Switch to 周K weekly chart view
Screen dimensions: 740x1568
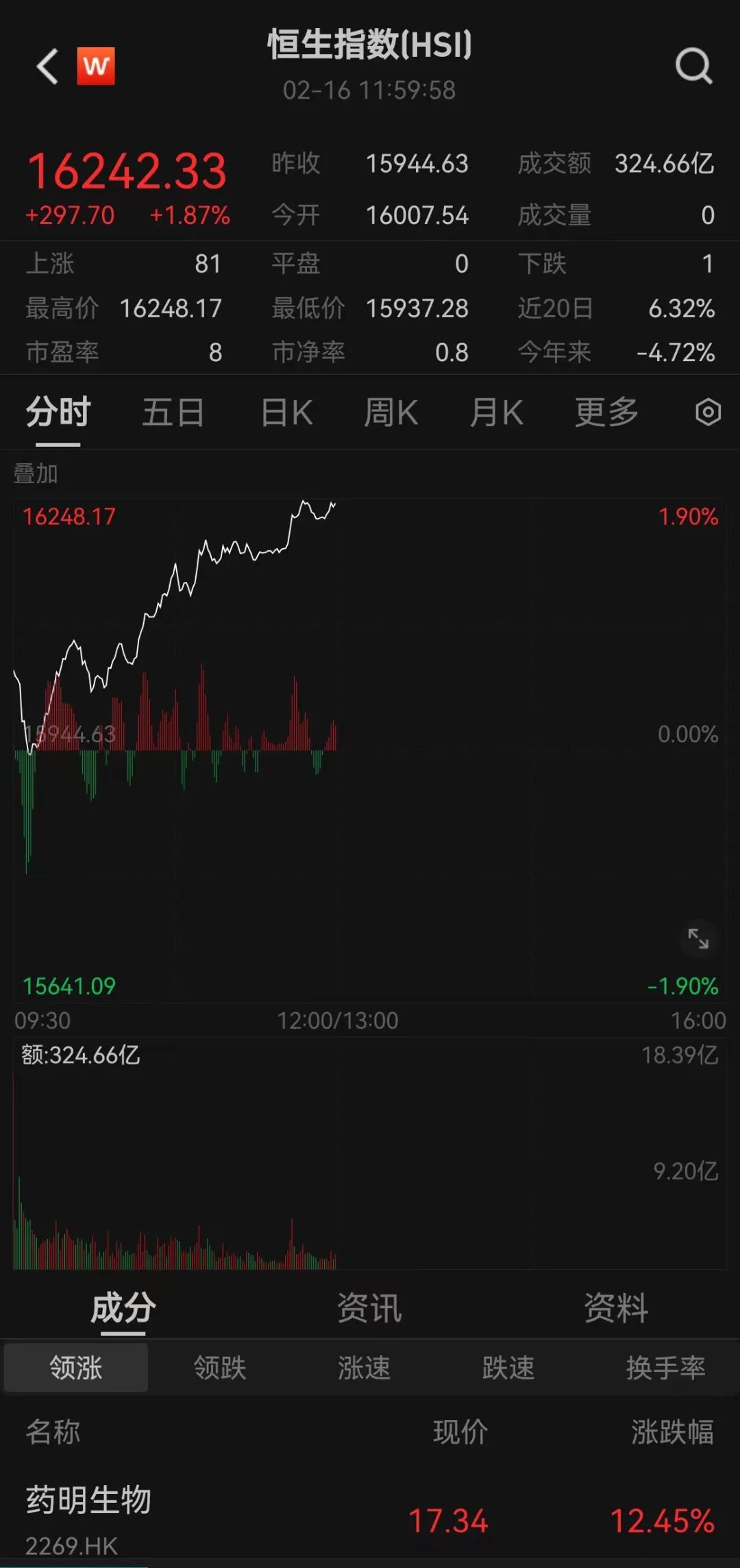pos(391,411)
